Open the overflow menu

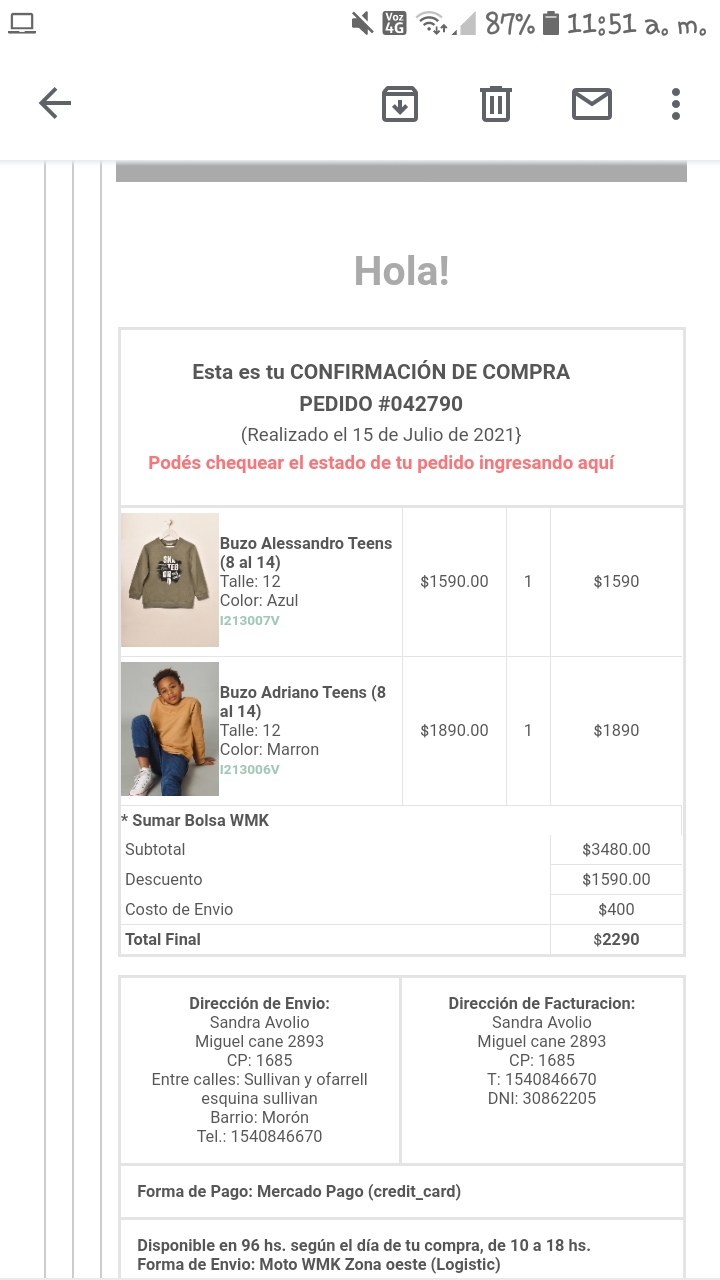tap(676, 103)
